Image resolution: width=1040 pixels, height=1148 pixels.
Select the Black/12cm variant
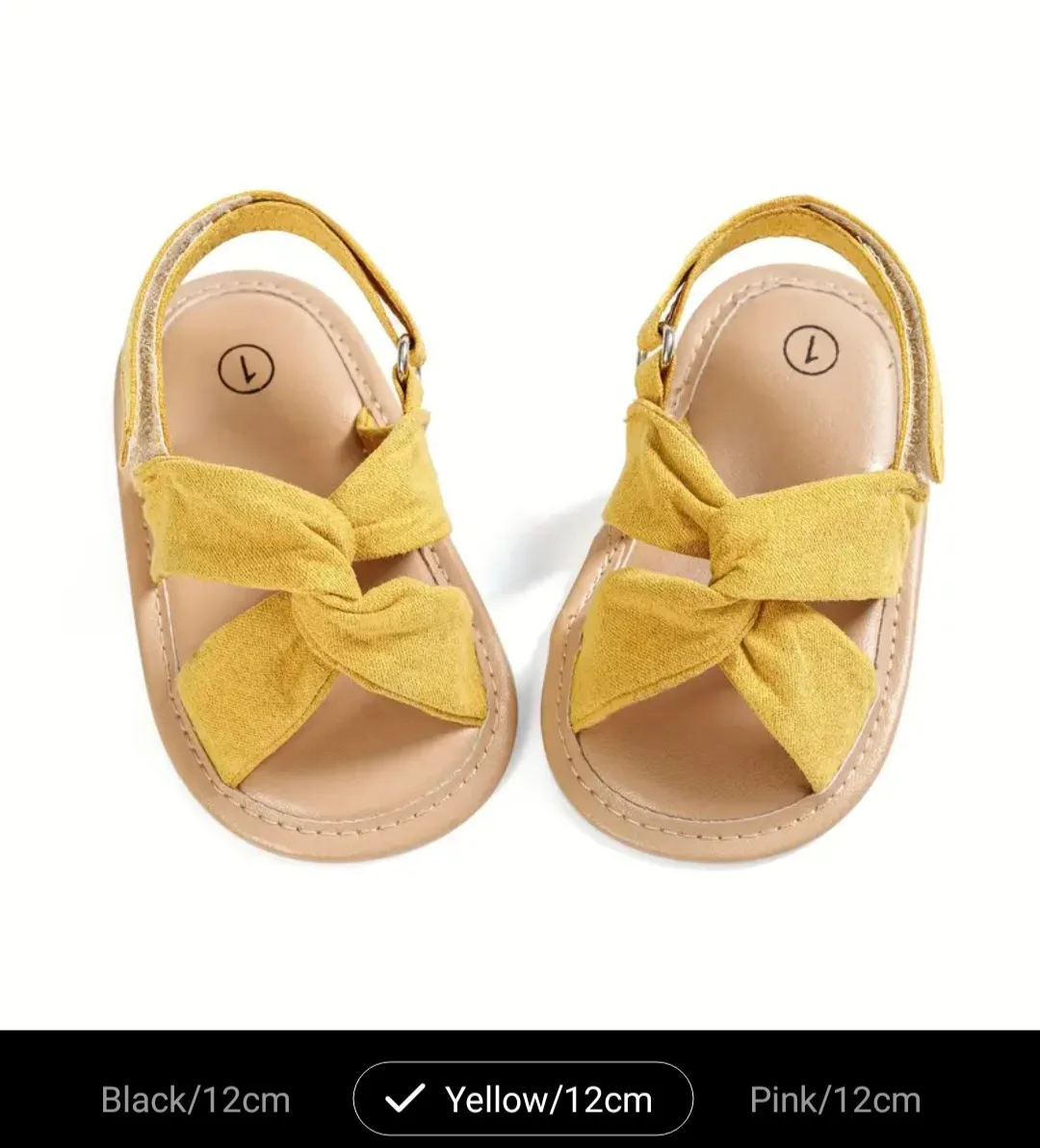[x=195, y=1099]
